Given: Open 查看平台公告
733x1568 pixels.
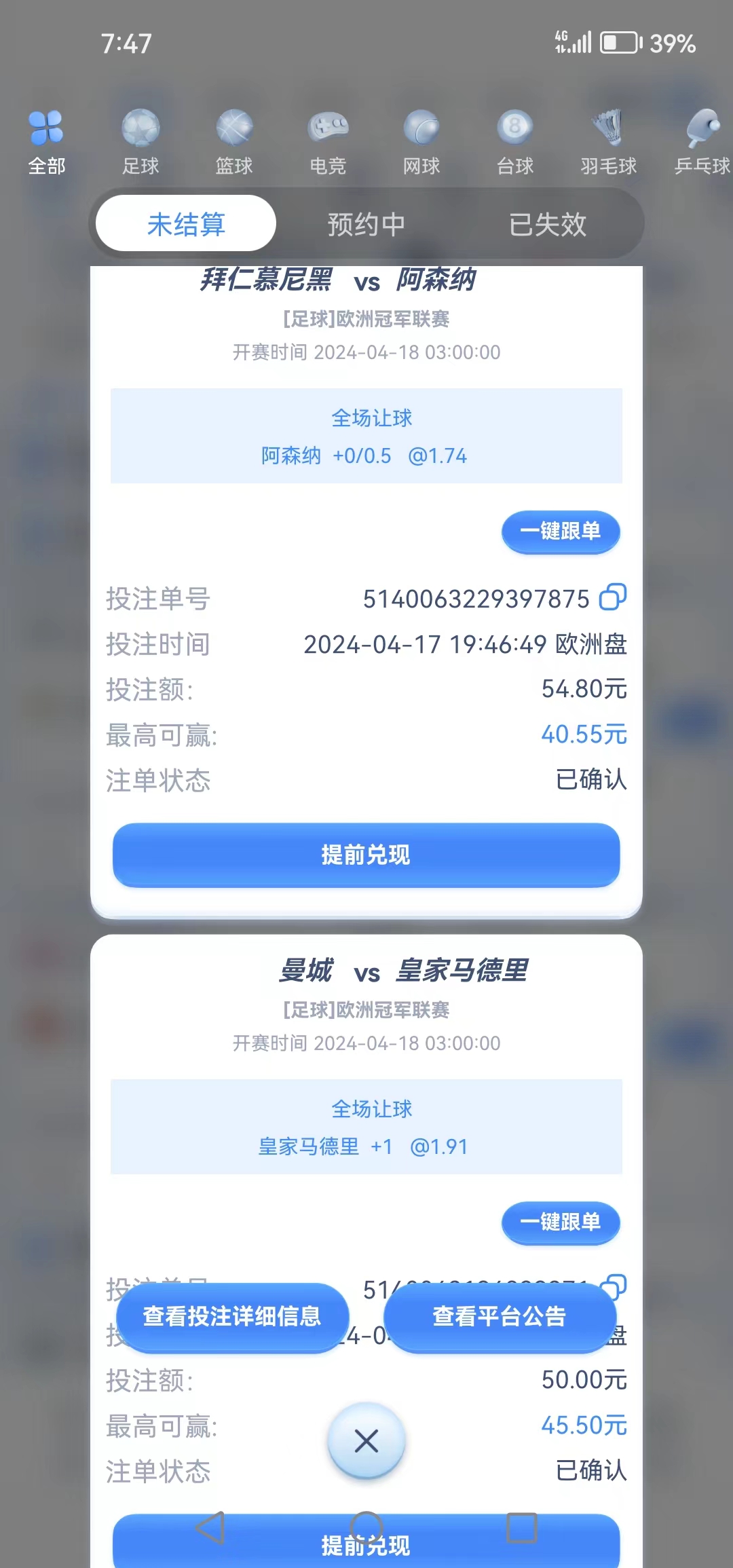Looking at the screenshot, I should click(x=500, y=1317).
